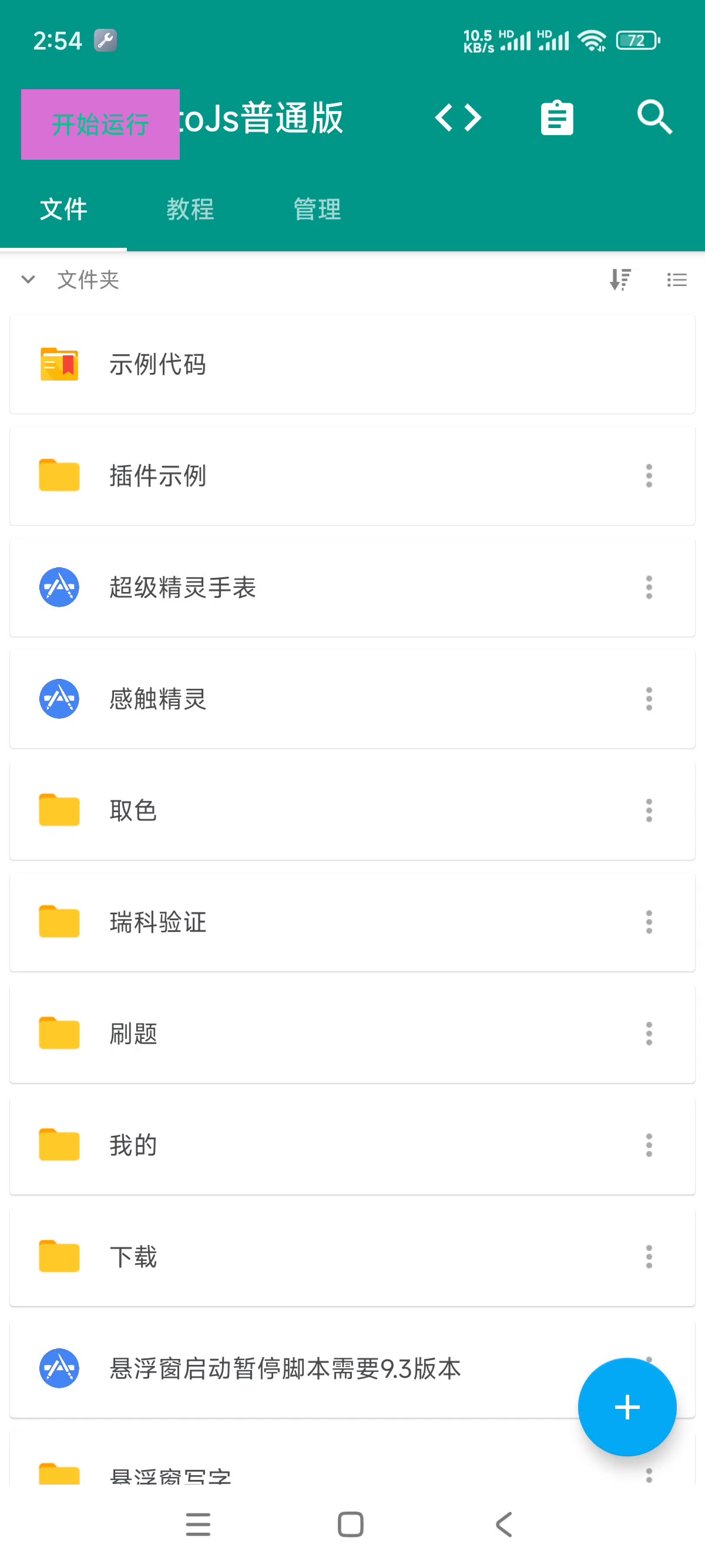Open more options for 超级精灵手表
This screenshot has width=705, height=1568.
pyautogui.click(x=649, y=587)
